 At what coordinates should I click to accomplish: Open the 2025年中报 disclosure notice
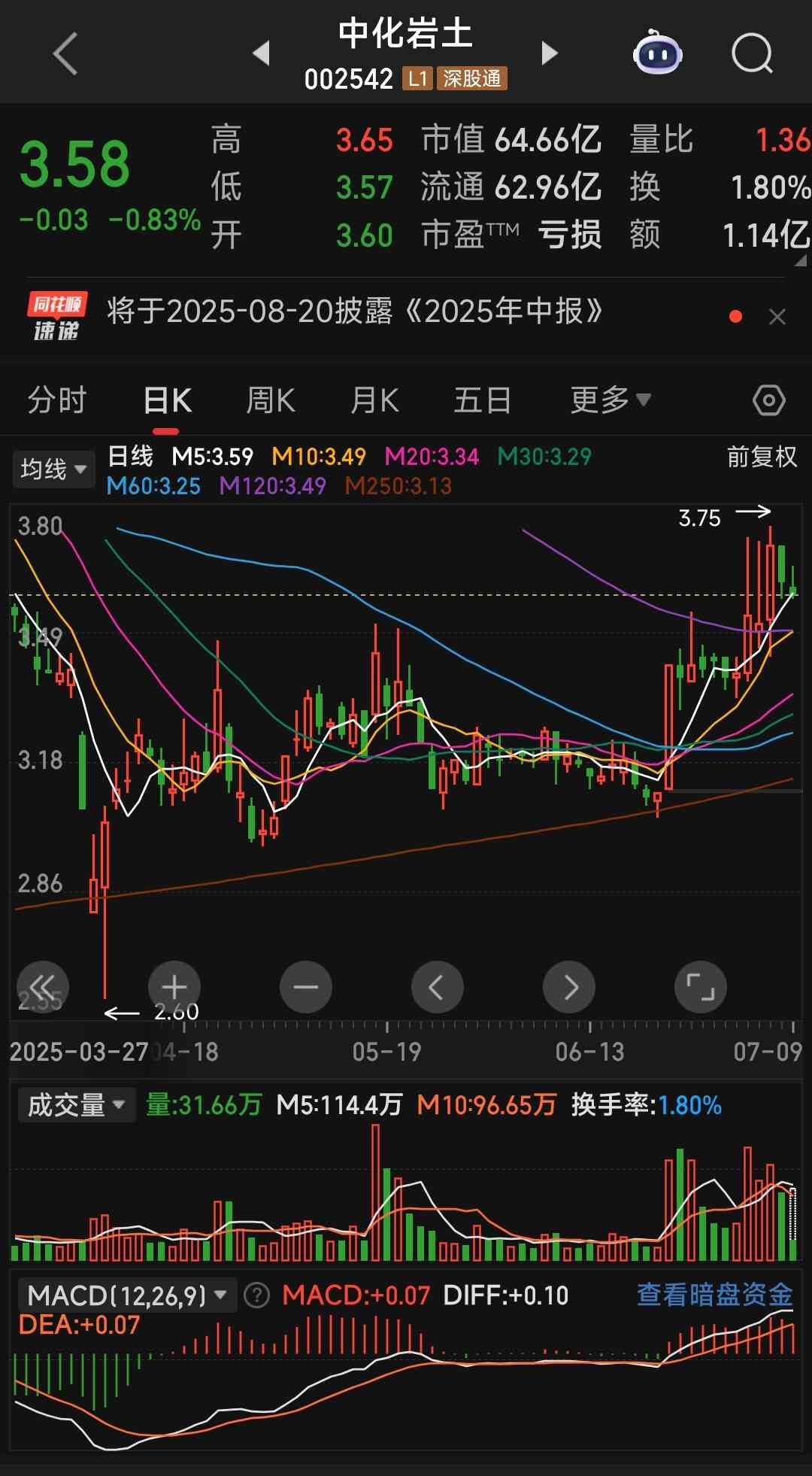pyautogui.click(x=355, y=311)
